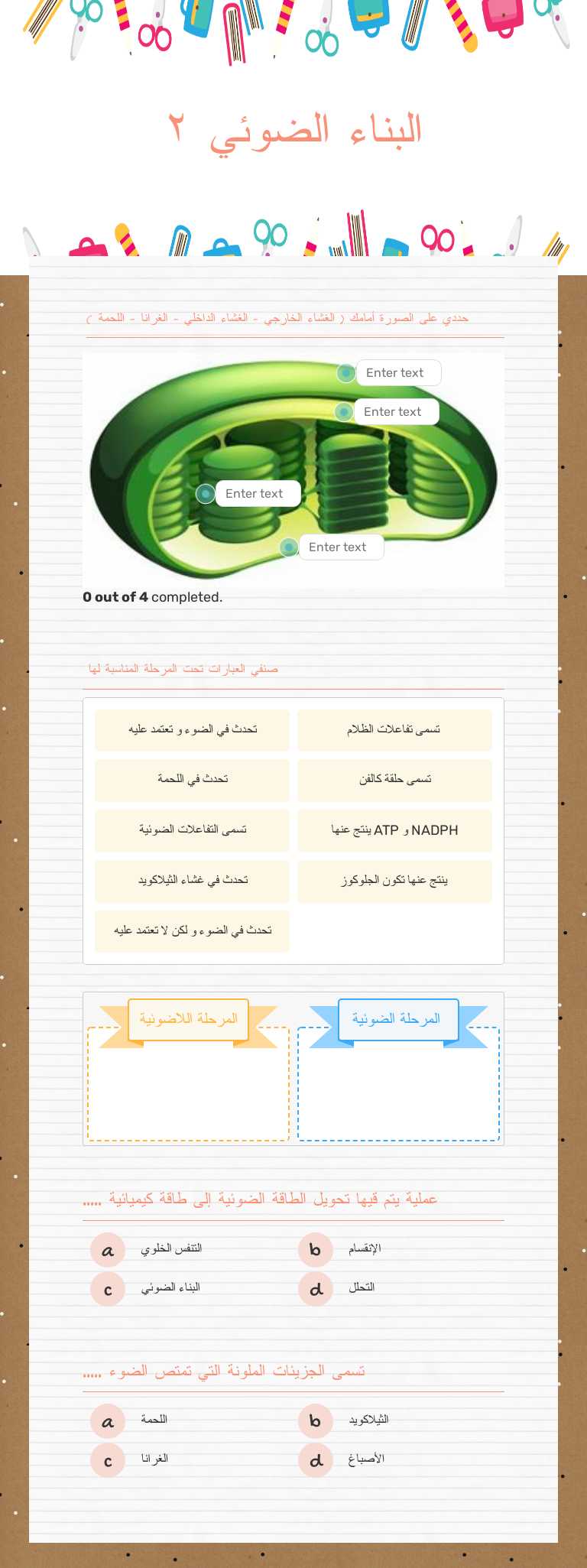The height and width of the screenshot is (1568, 587).
Task: Click the topmost Enter text field on chloroplast
Action: coord(397,372)
